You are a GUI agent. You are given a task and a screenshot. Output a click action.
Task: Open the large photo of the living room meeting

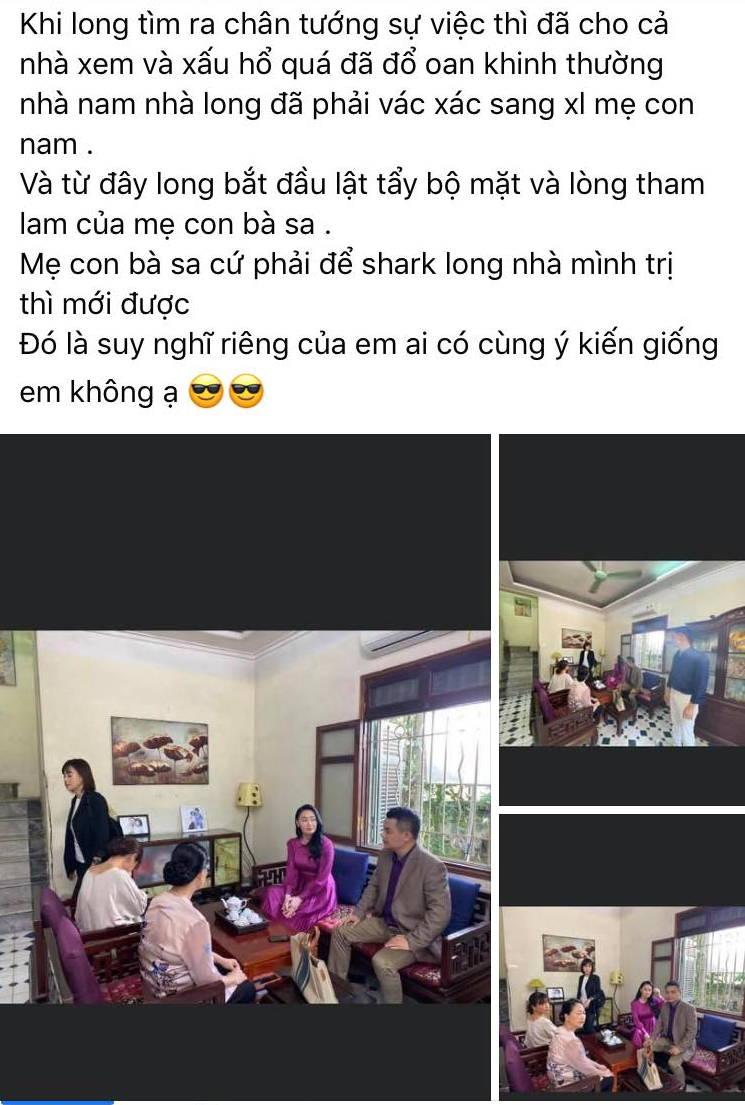(x=245, y=815)
